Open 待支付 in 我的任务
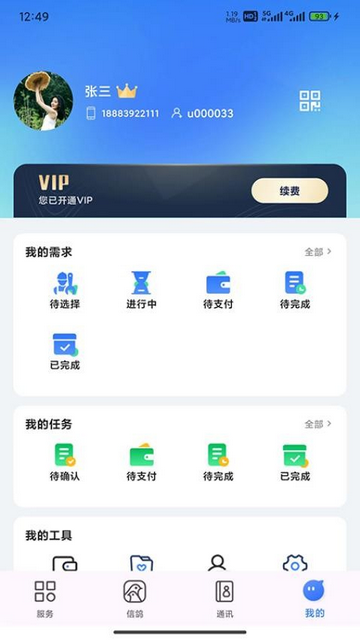 tap(141, 462)
